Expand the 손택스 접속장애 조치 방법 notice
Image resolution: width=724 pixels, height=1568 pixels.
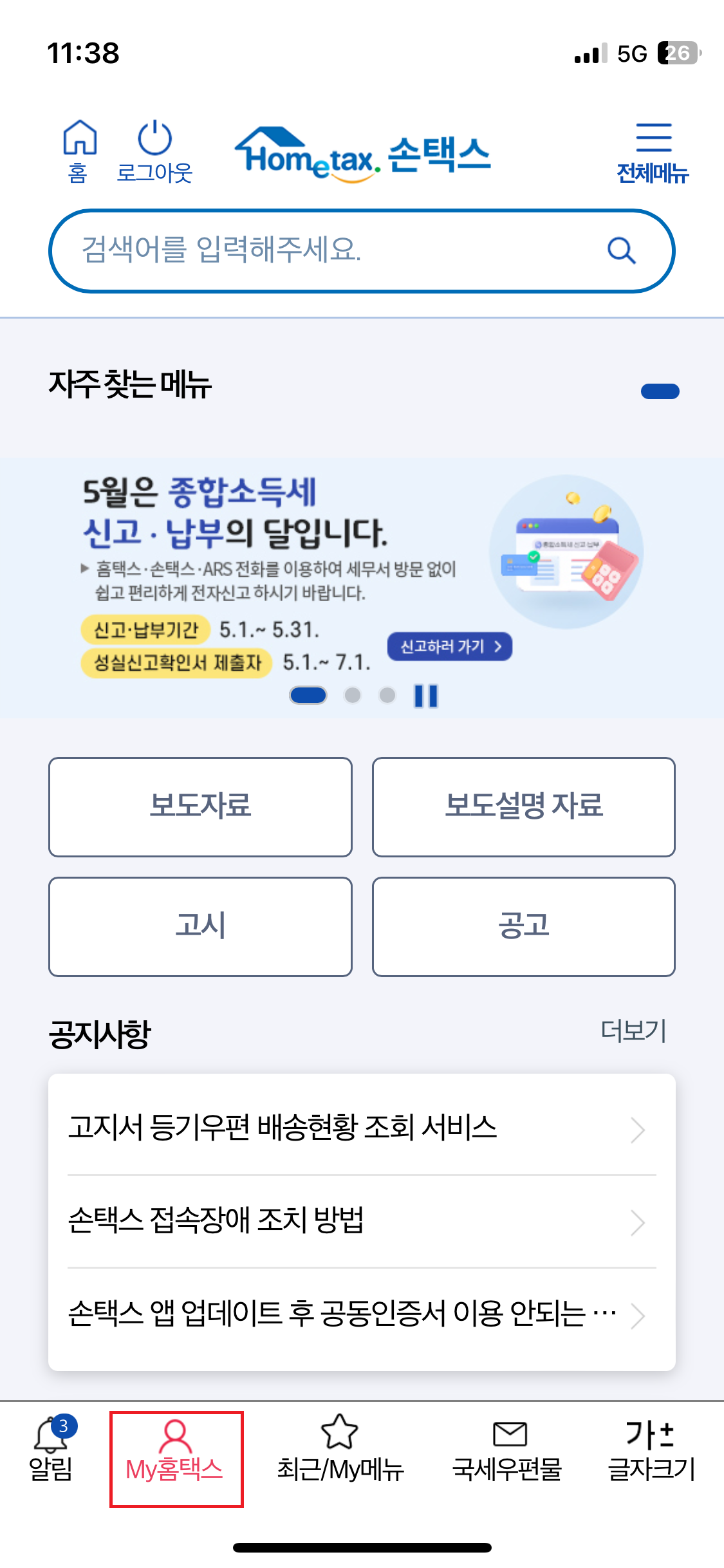(360, 1222)
